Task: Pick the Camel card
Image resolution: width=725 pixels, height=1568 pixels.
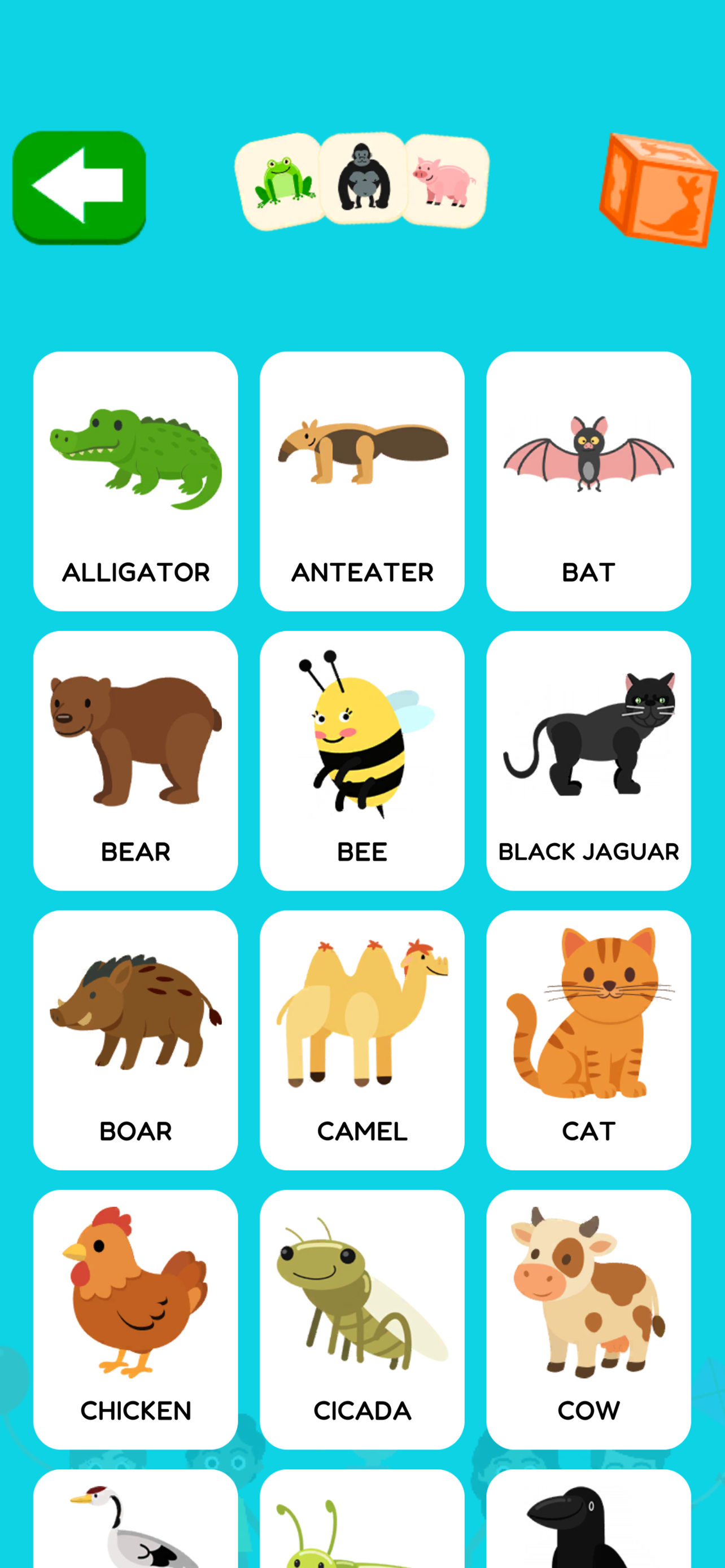Action: (x=362, y=1040)
